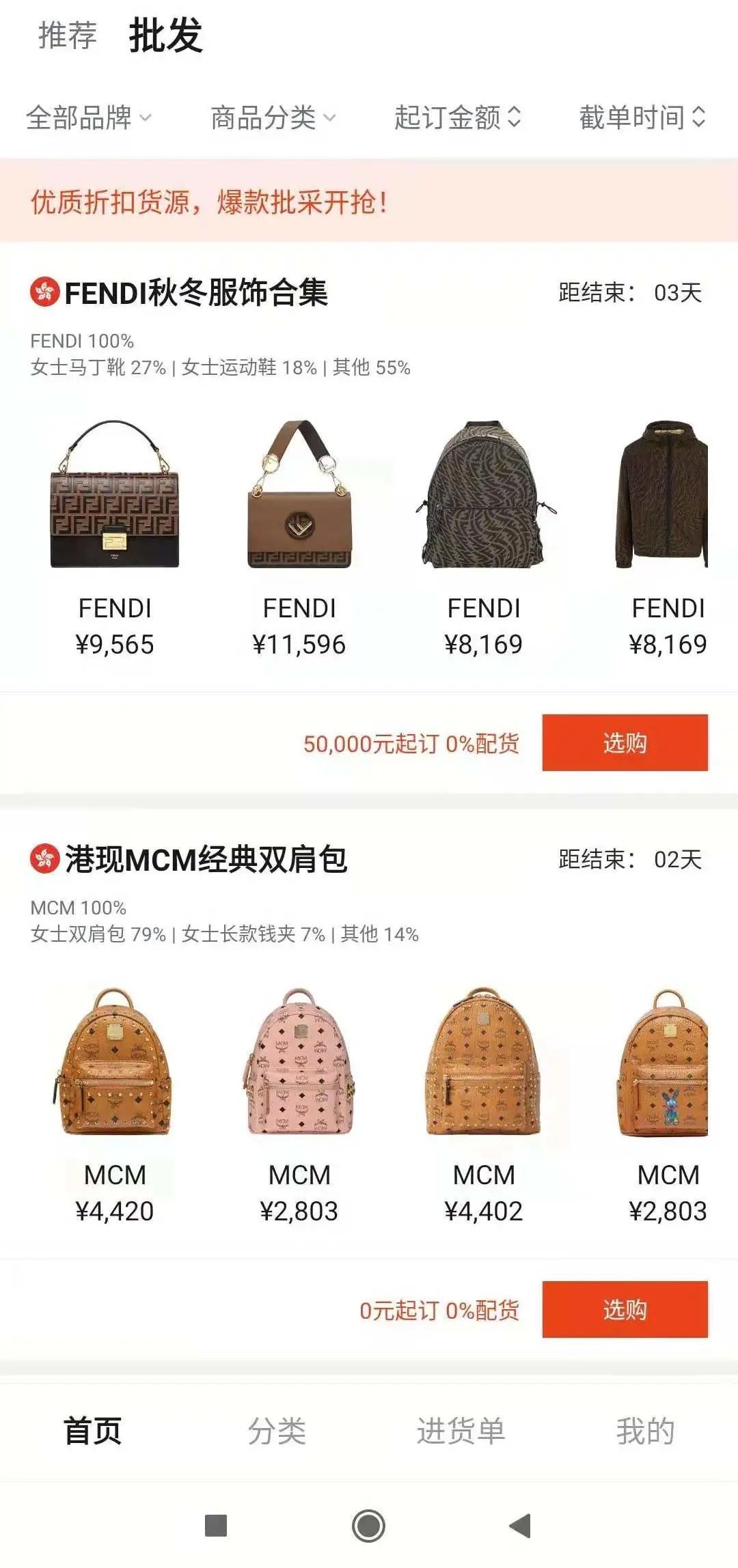View the MCM backpack priced ¥4,402
The image size is (738, 1568).
(x=484, y=1062)
